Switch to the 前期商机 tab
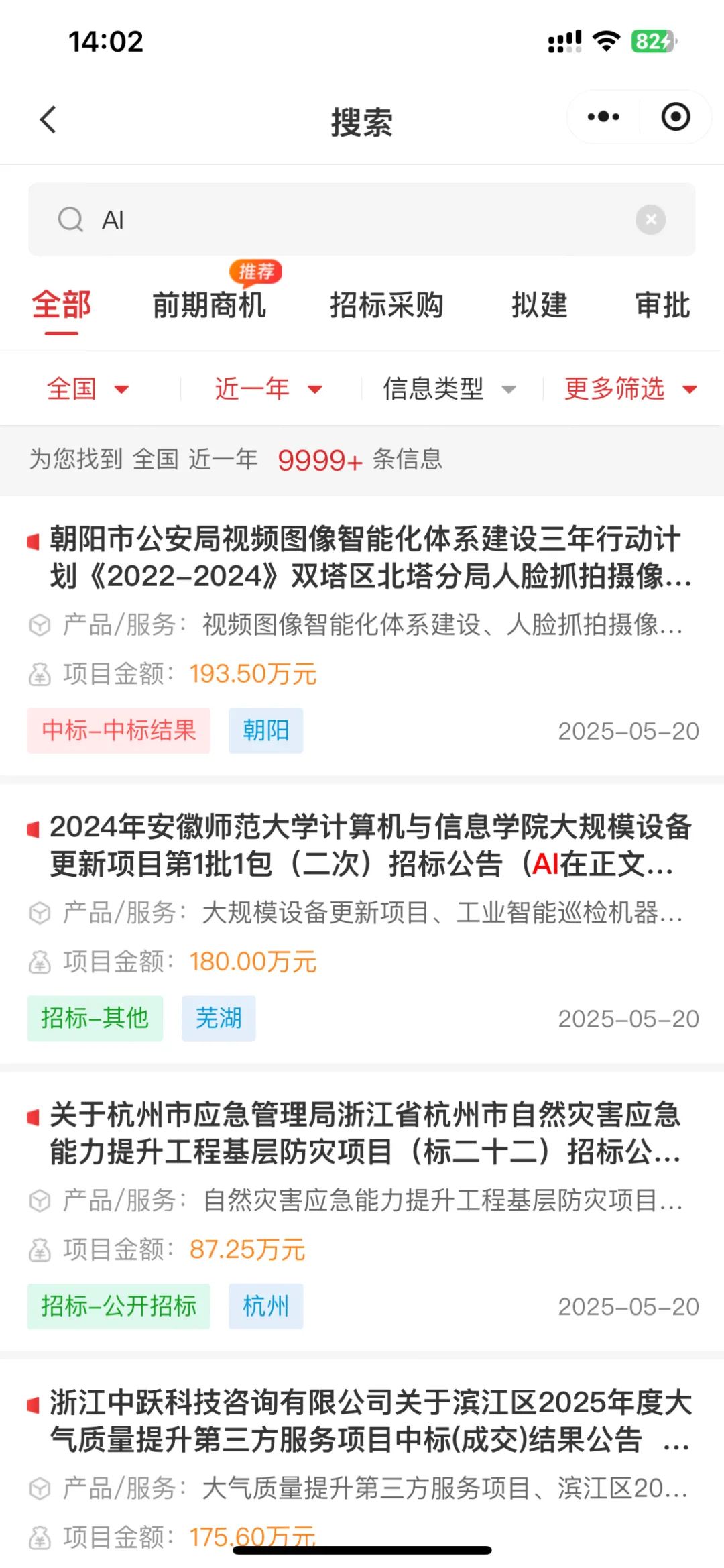The image size is (724, 1568). point(209,305)
